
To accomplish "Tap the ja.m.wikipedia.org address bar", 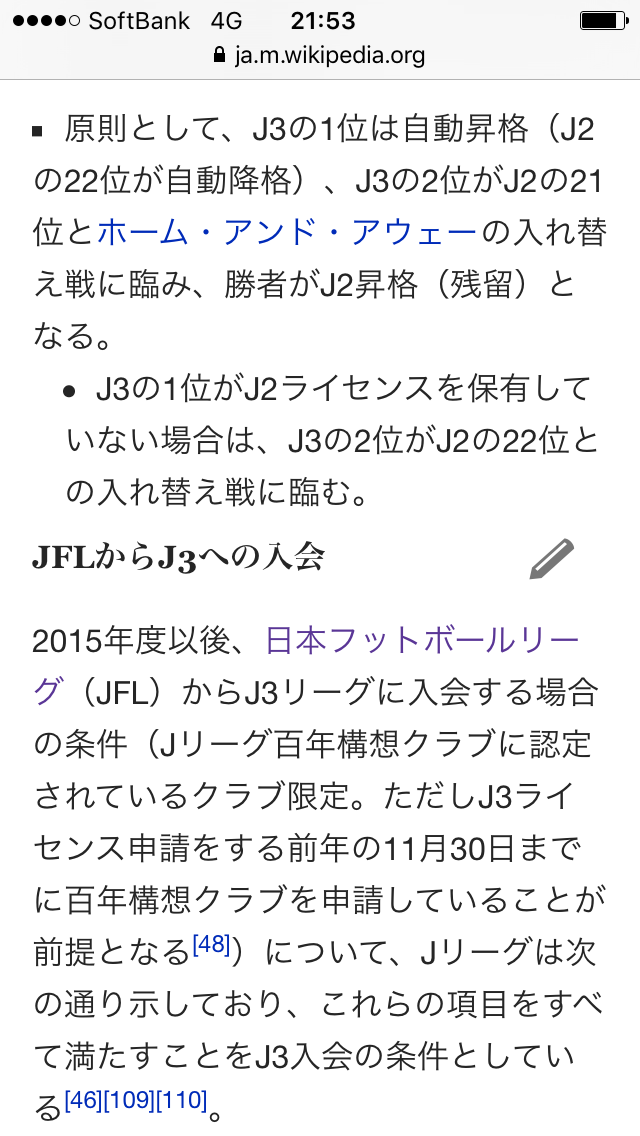I will point(320,56).
